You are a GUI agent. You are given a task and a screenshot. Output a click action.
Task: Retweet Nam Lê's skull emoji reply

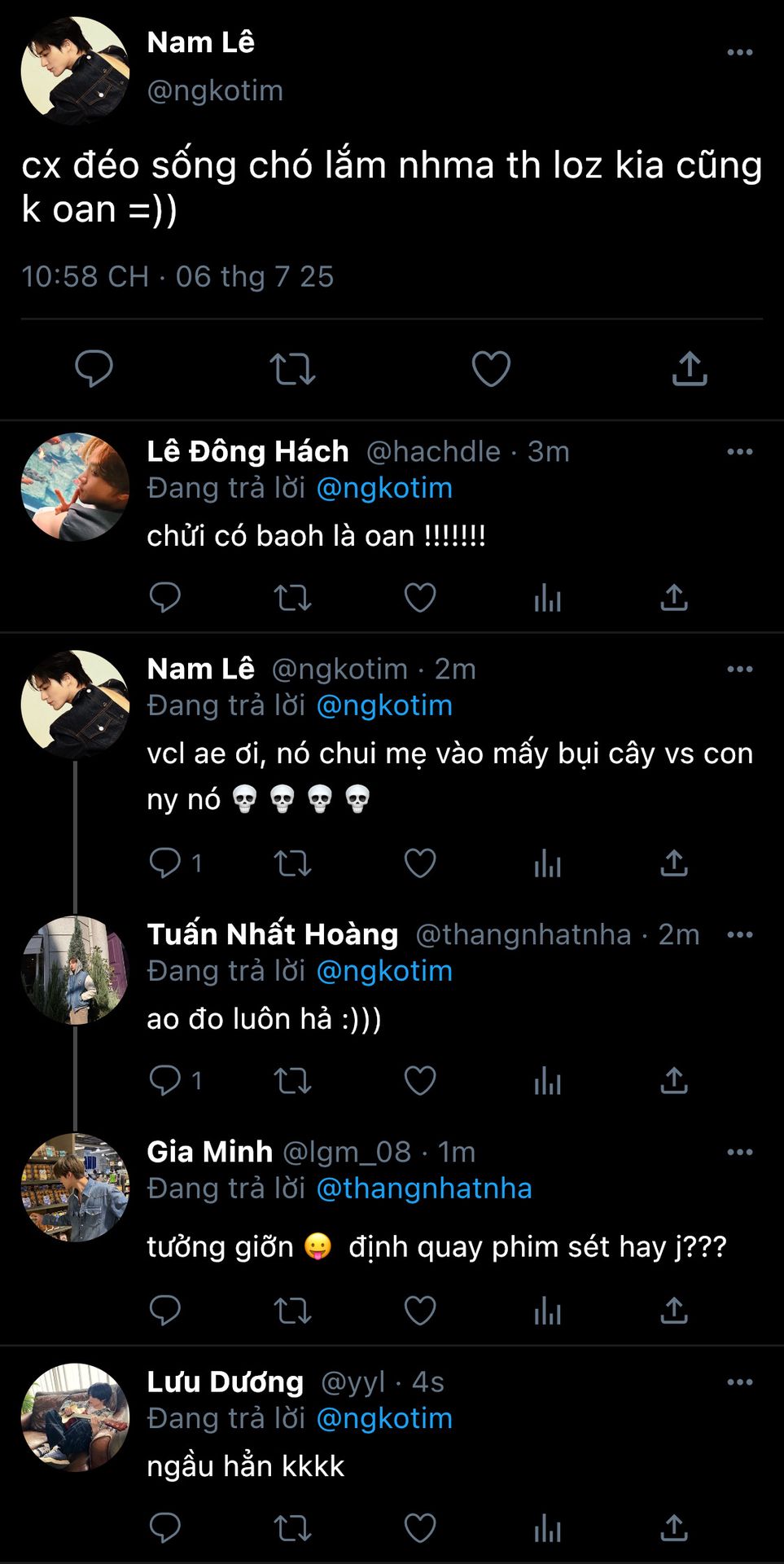(x=292, y=863)
